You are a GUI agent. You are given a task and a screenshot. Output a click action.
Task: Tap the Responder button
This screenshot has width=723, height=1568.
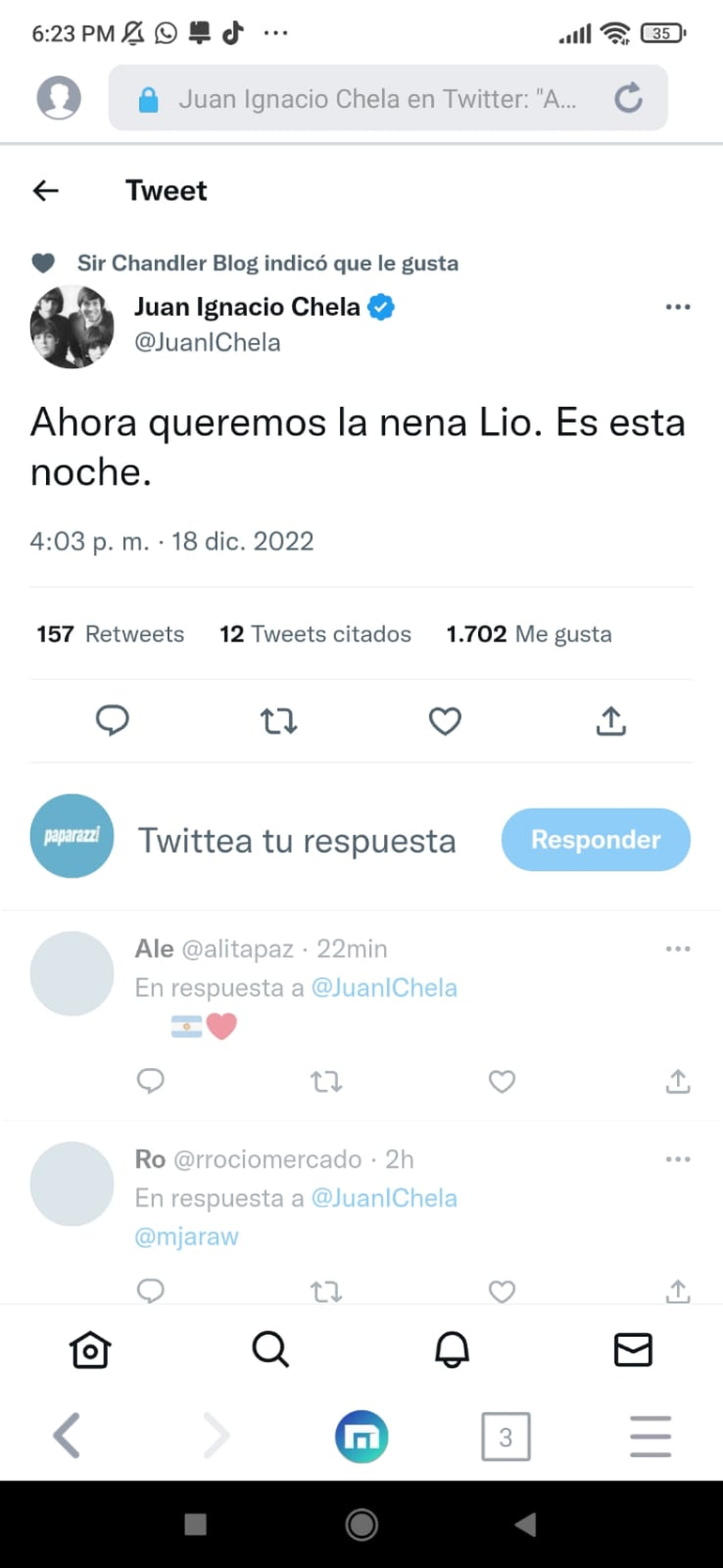(x=595, y=839)
